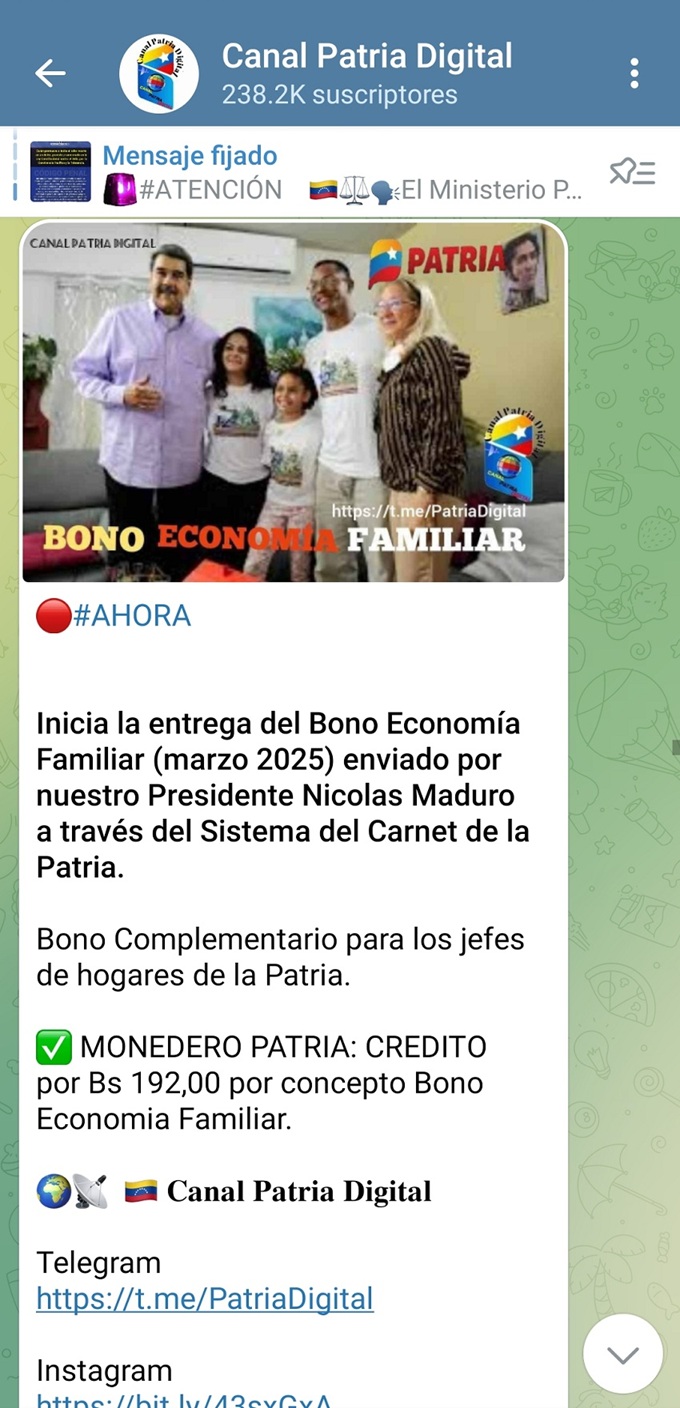Open Canal Patria Digital channel info
680x1408 pixels.
366,73
